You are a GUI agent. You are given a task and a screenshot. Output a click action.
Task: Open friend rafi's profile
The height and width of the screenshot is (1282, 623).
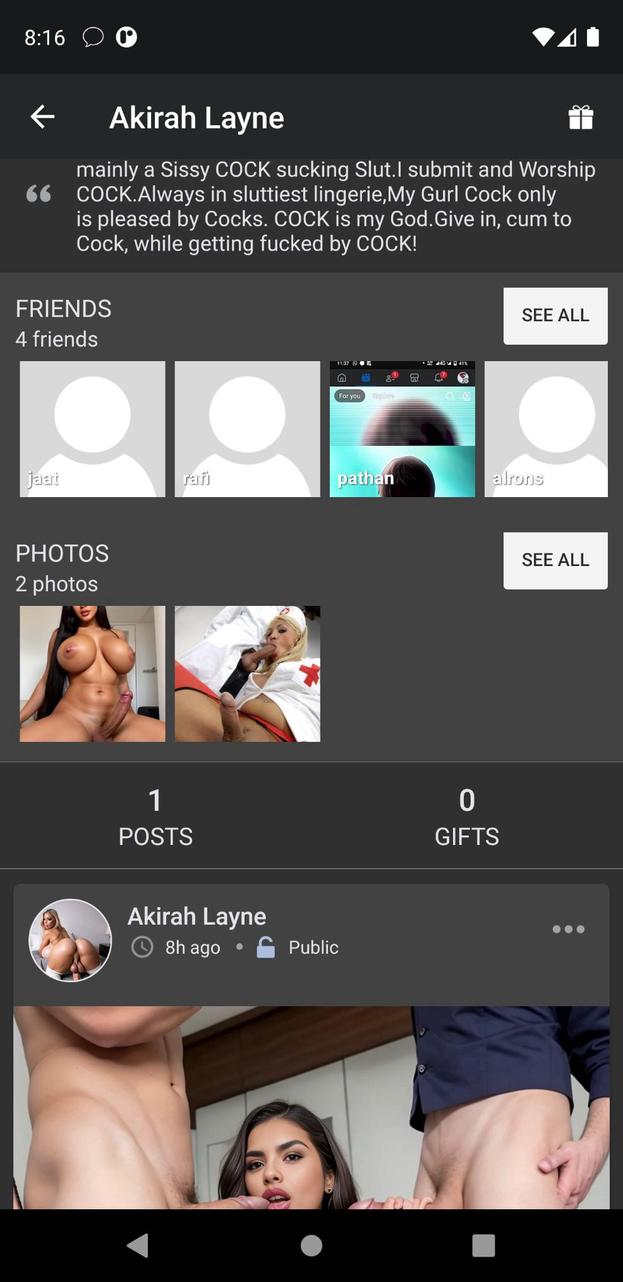(247, 429)
